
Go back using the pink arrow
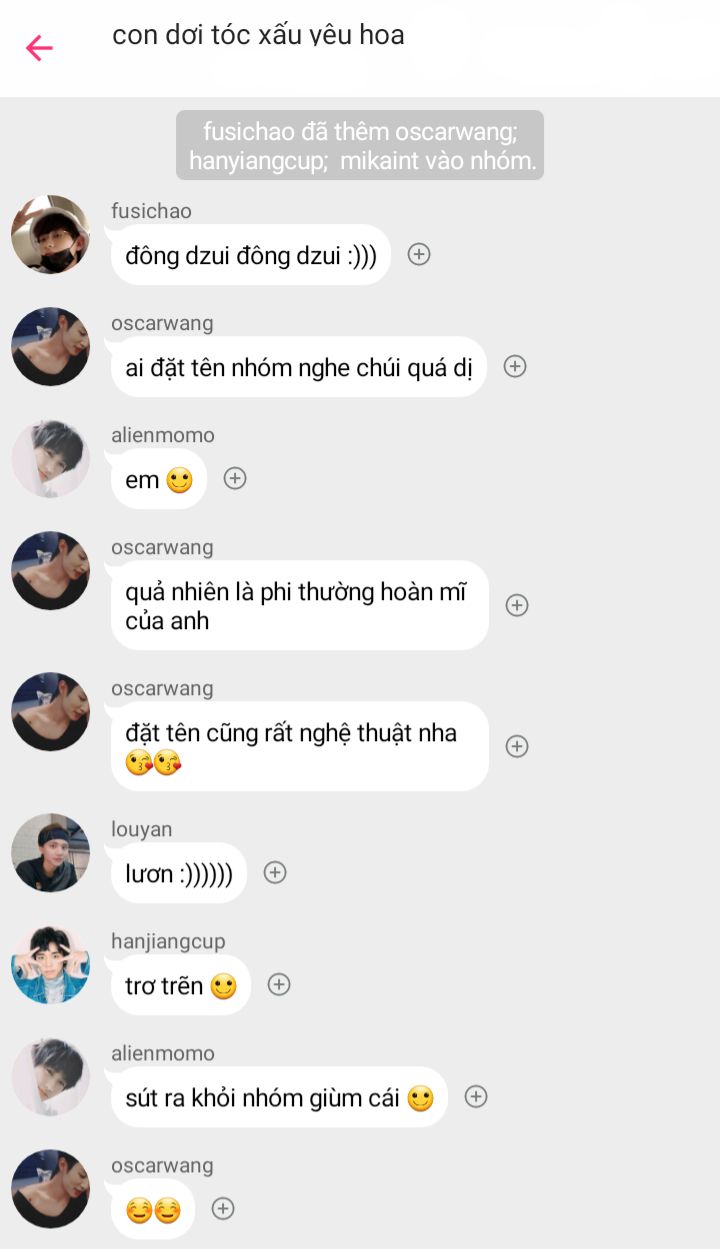click(x=39, y=47)
